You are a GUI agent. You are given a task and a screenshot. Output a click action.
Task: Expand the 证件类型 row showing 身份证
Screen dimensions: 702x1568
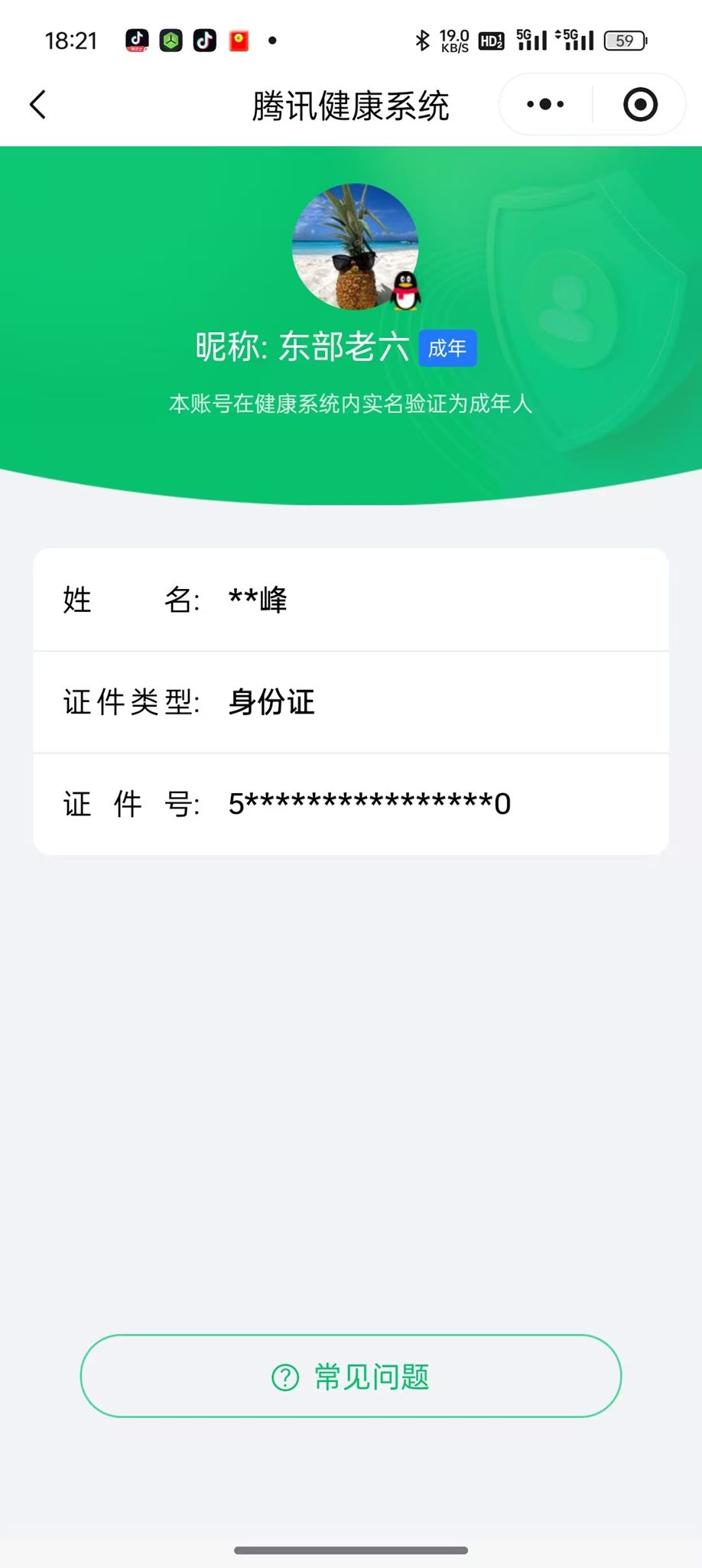click(x=350, y=701)
